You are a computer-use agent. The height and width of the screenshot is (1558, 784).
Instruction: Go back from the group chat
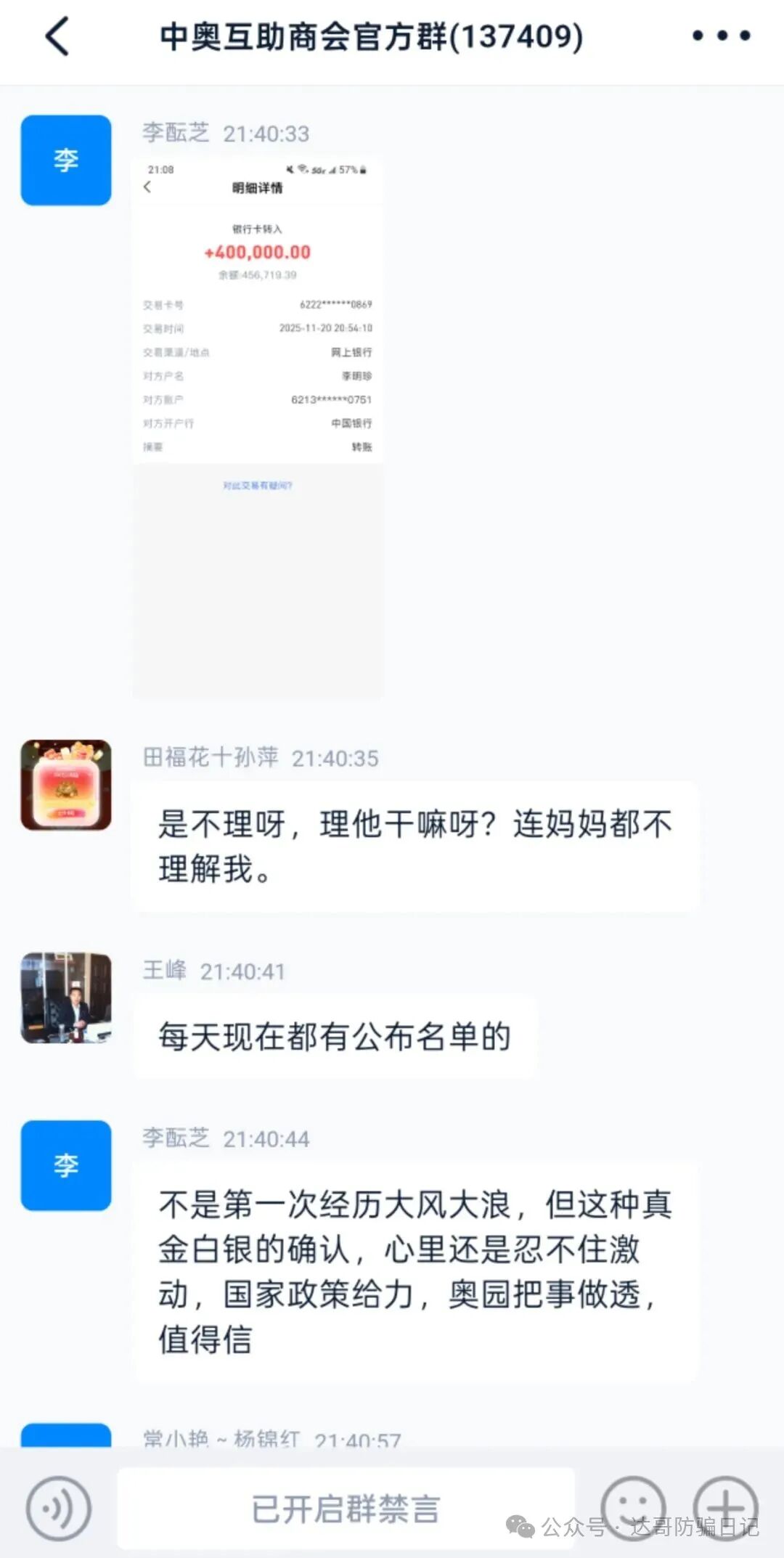pos(58,36)
